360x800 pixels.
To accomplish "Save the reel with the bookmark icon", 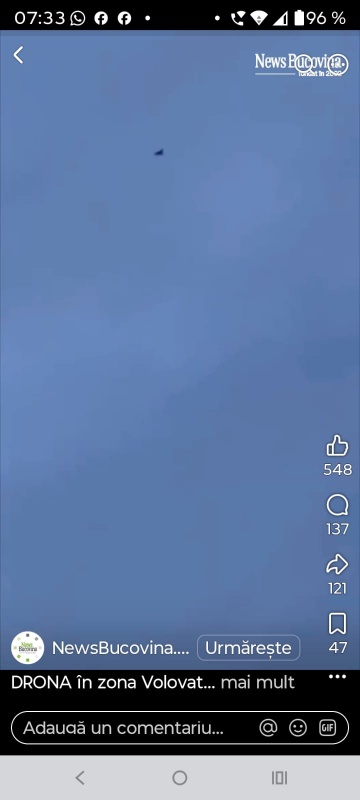I will (338, 623).
